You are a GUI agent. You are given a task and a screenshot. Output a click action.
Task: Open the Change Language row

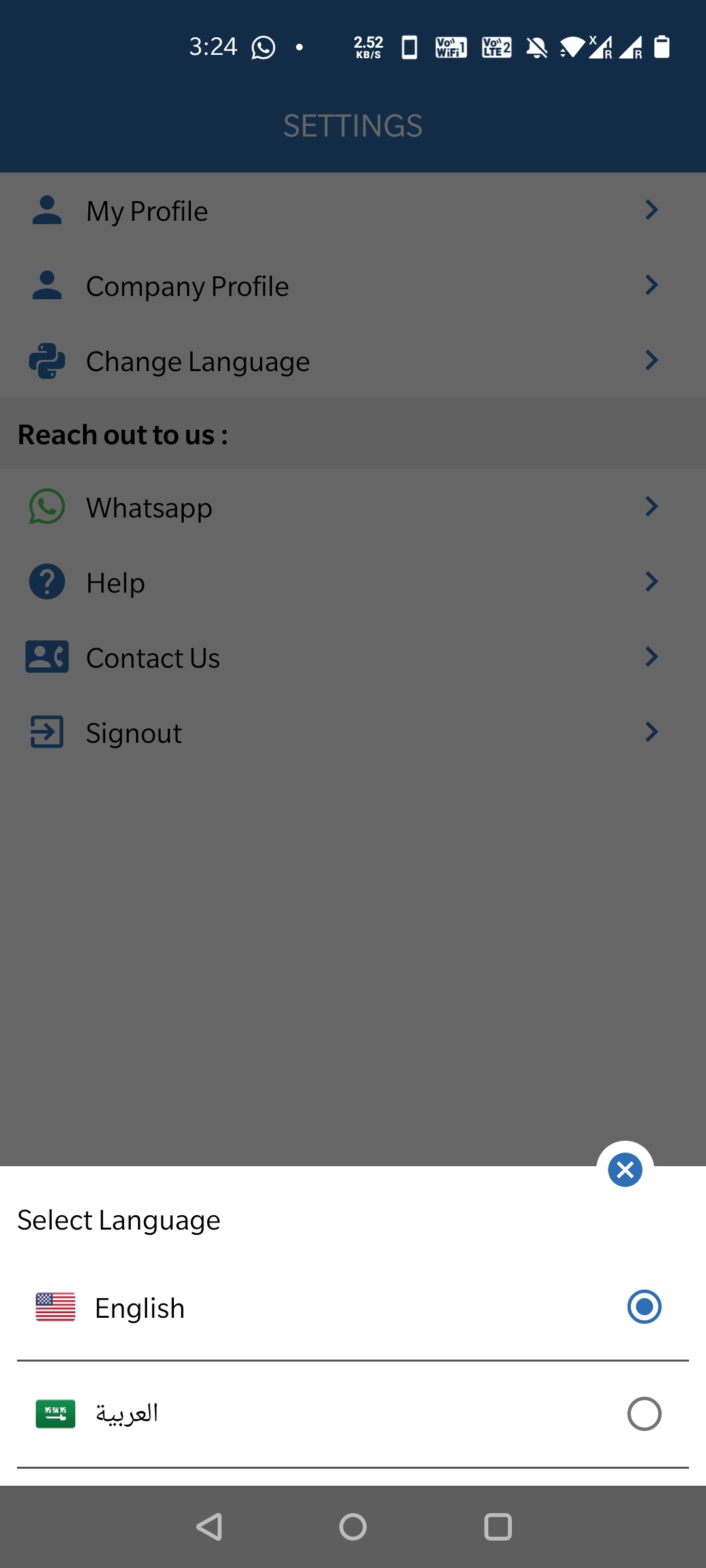coord(353,361)
